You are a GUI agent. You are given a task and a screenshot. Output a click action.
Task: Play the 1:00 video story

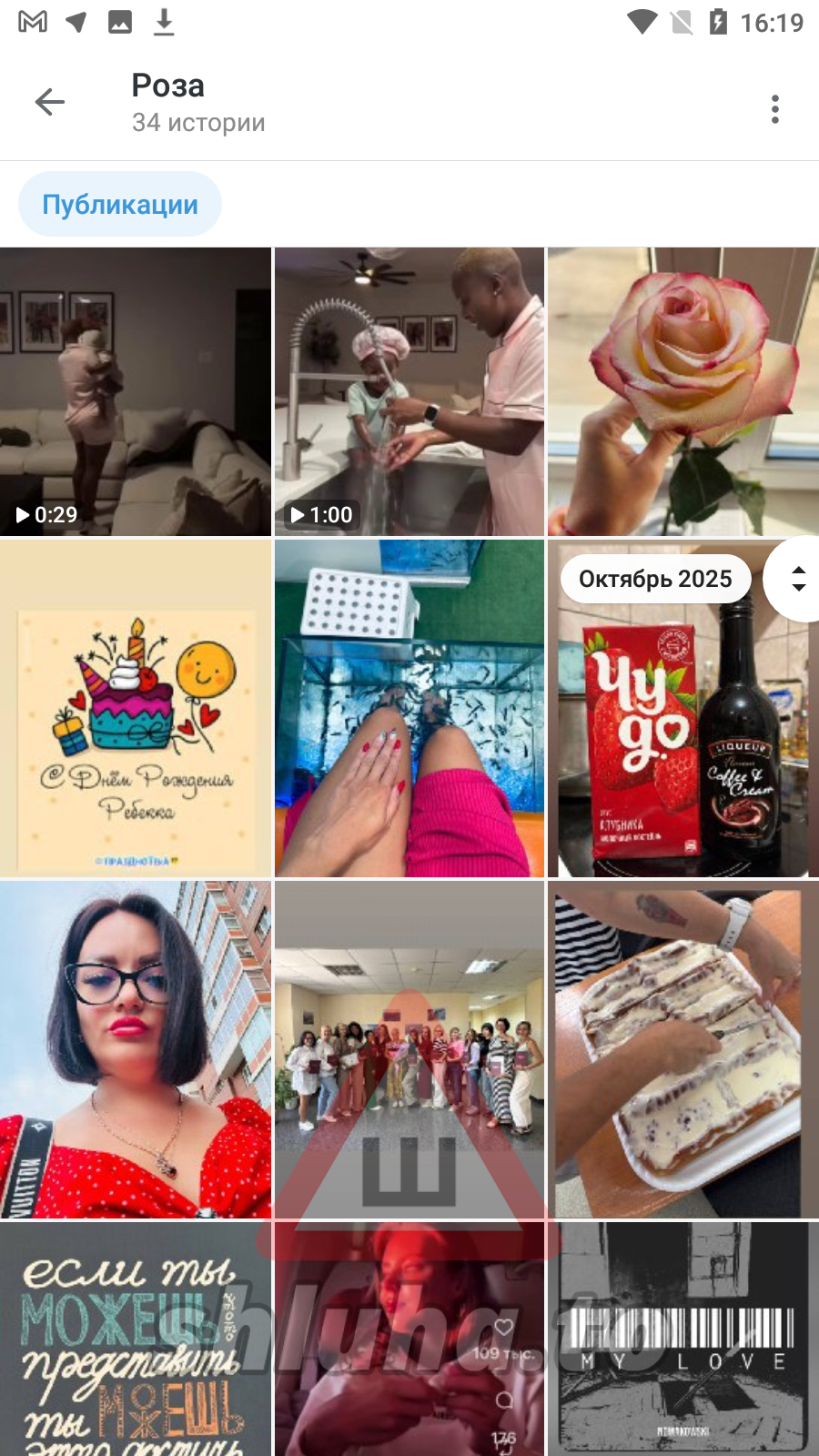[409, 391]
